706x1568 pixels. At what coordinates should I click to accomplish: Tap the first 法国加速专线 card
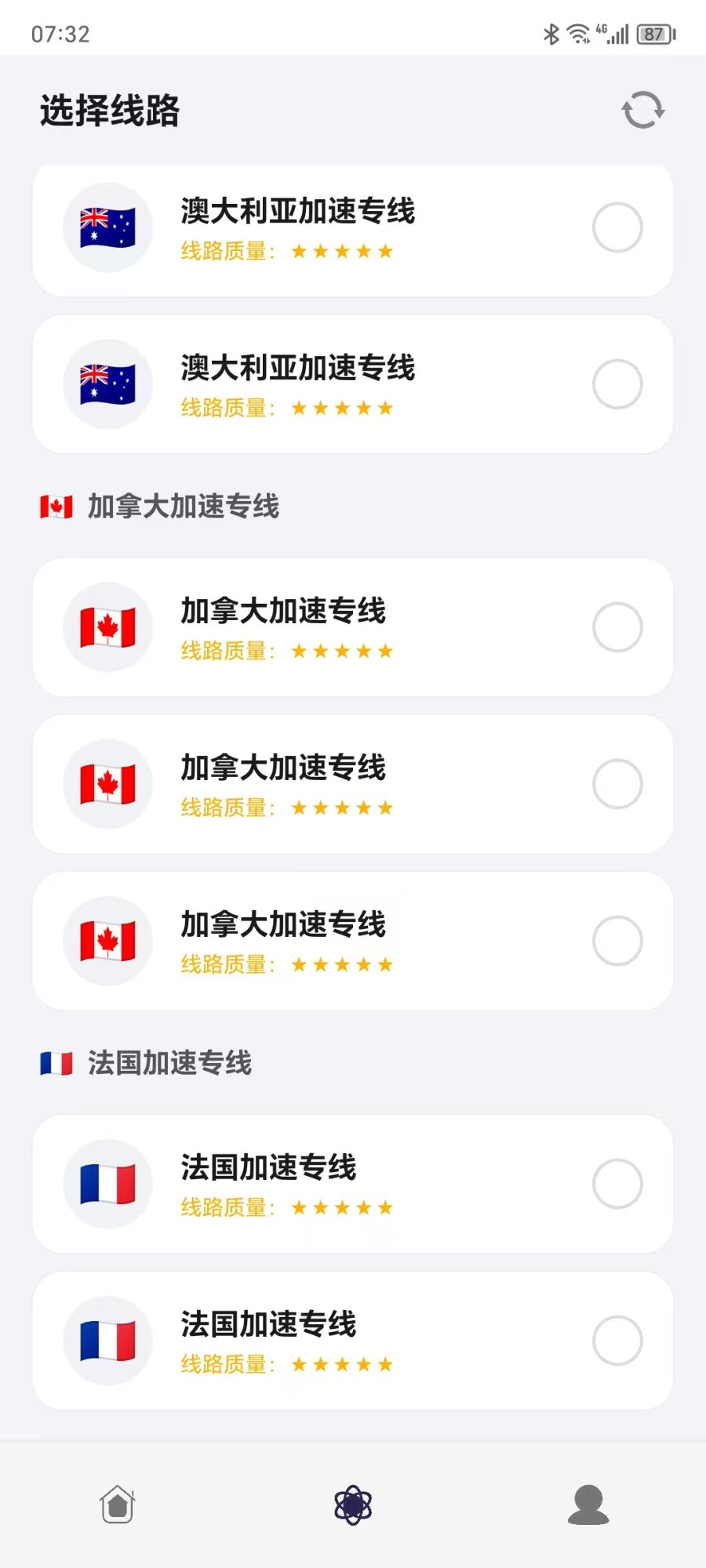tap(353, 1184)
